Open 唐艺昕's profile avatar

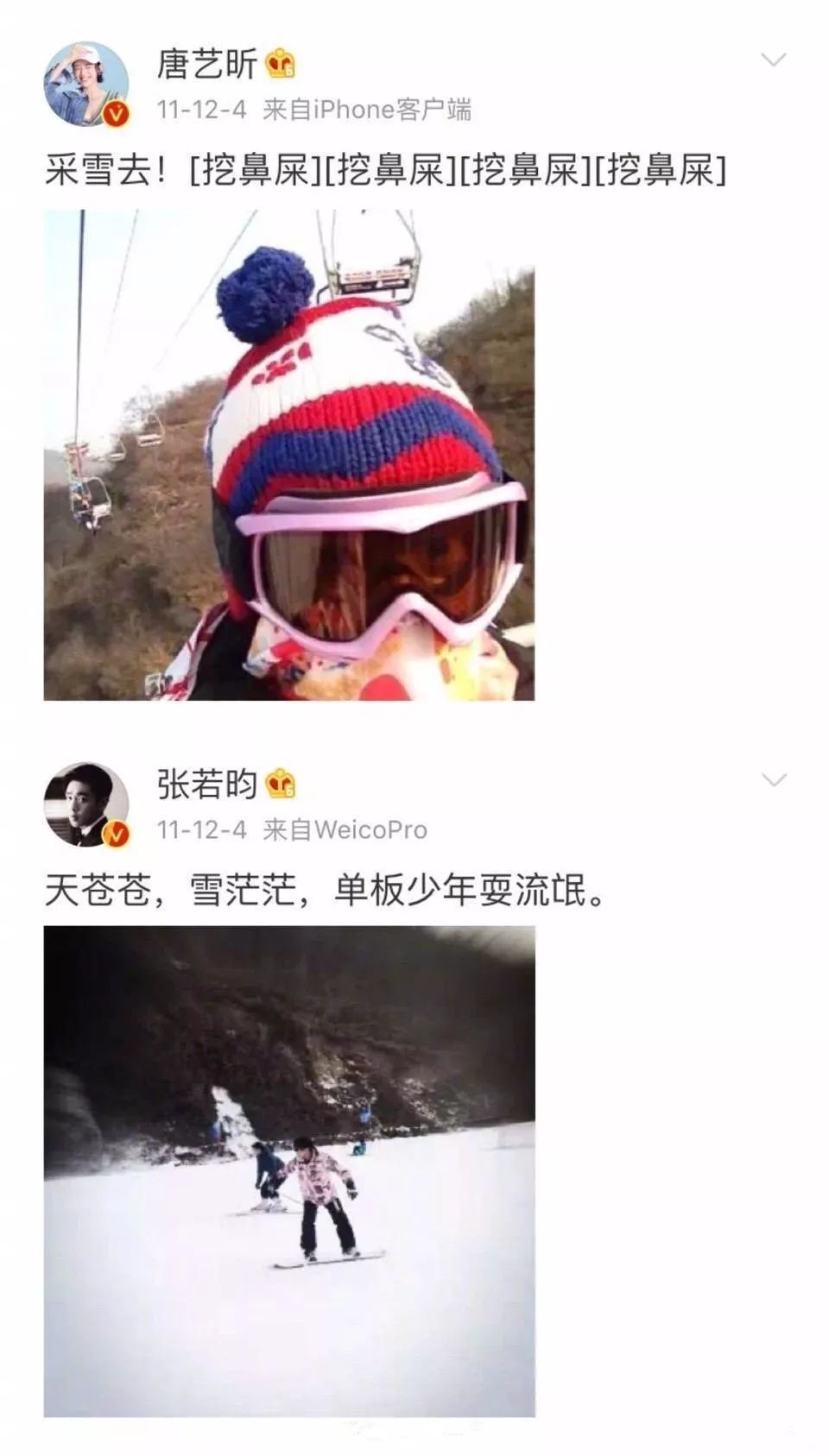[86, 85]
